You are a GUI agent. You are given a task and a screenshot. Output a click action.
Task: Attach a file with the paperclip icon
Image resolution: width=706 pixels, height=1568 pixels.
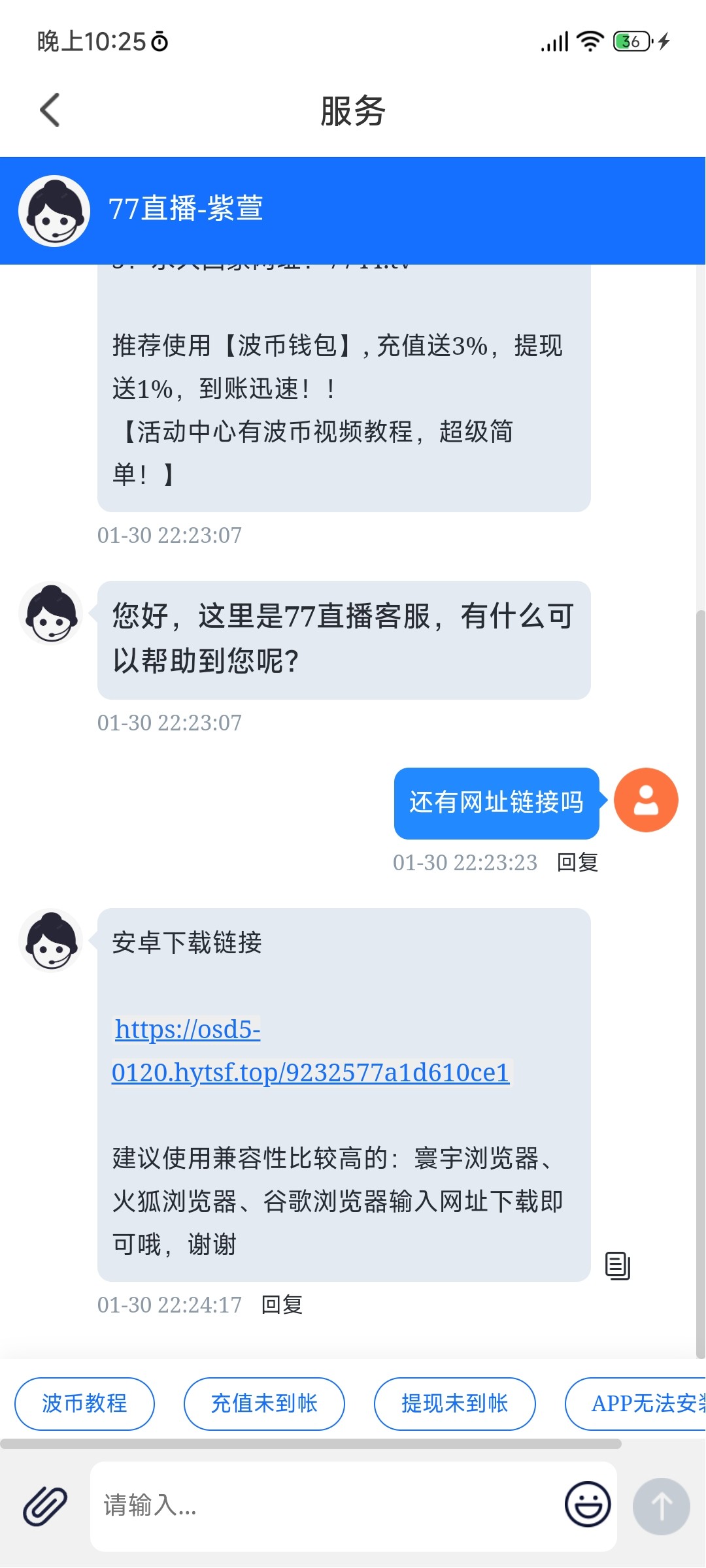coord(45,1506)
